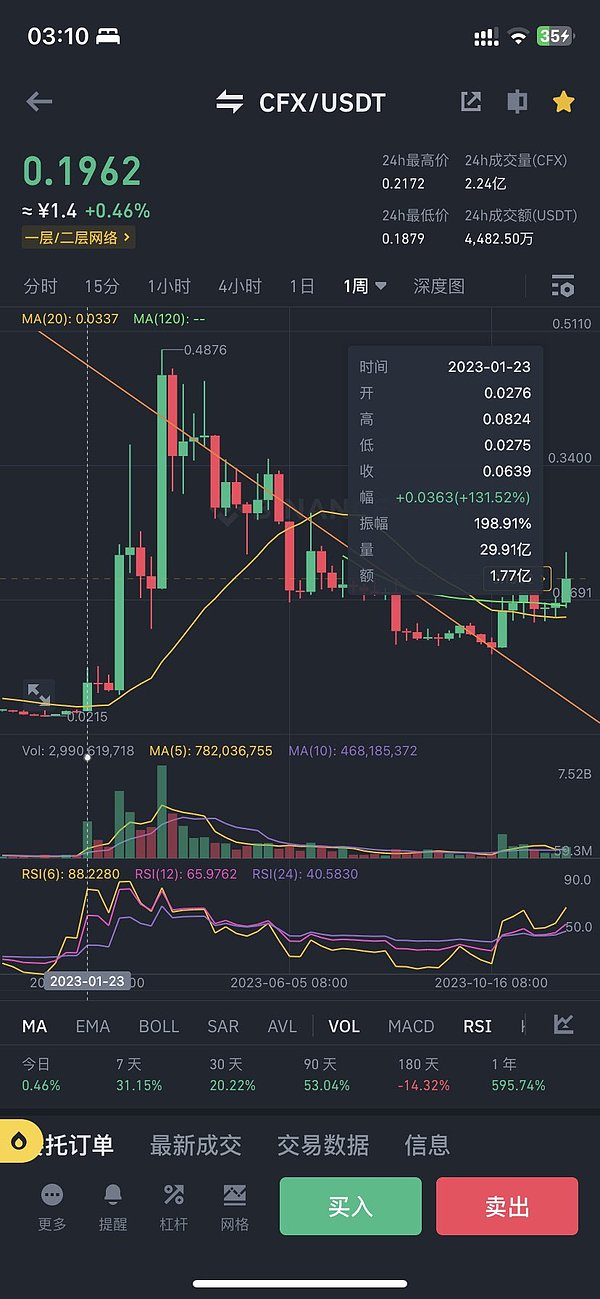600x1299 pixels.
Task: Tap the green 买入 button
Action: [350, 1206]
